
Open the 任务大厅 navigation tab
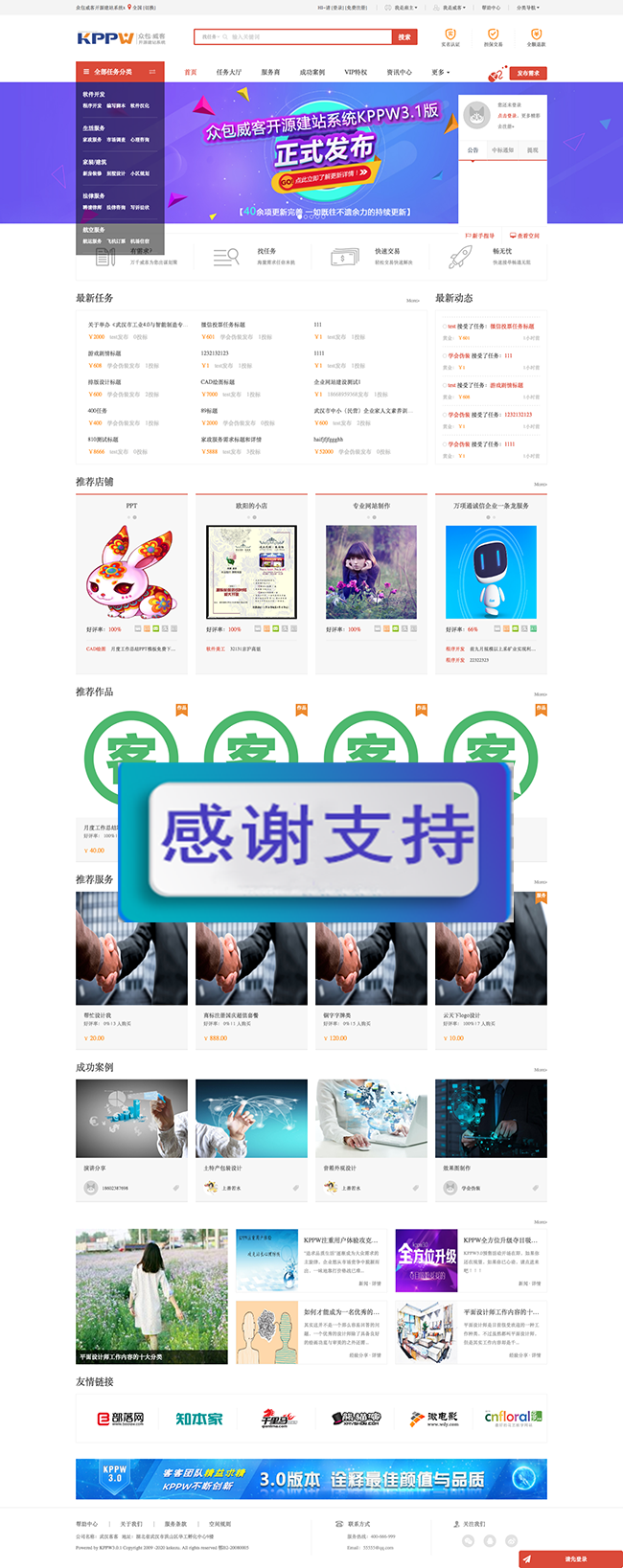pos(229,72)
